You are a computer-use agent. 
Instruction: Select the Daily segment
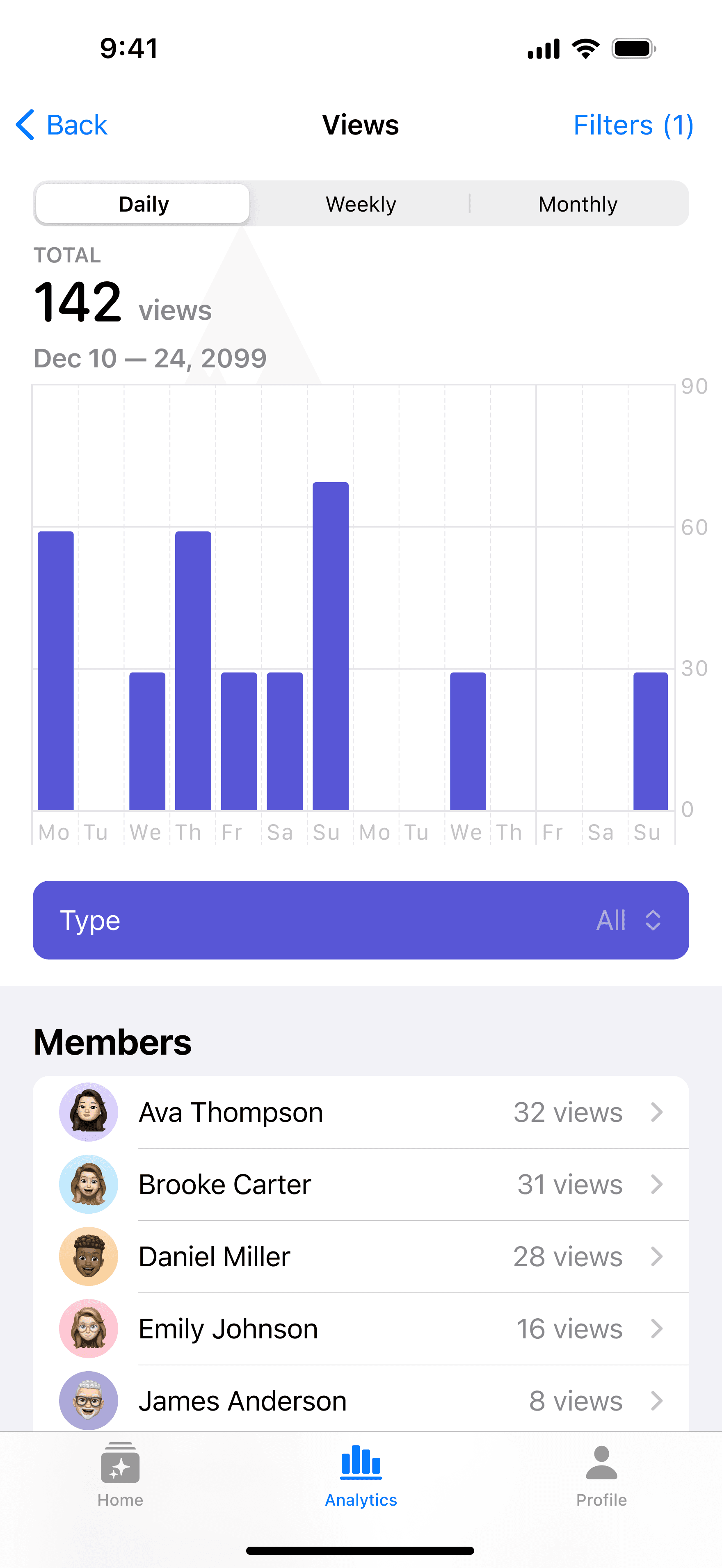143,204
